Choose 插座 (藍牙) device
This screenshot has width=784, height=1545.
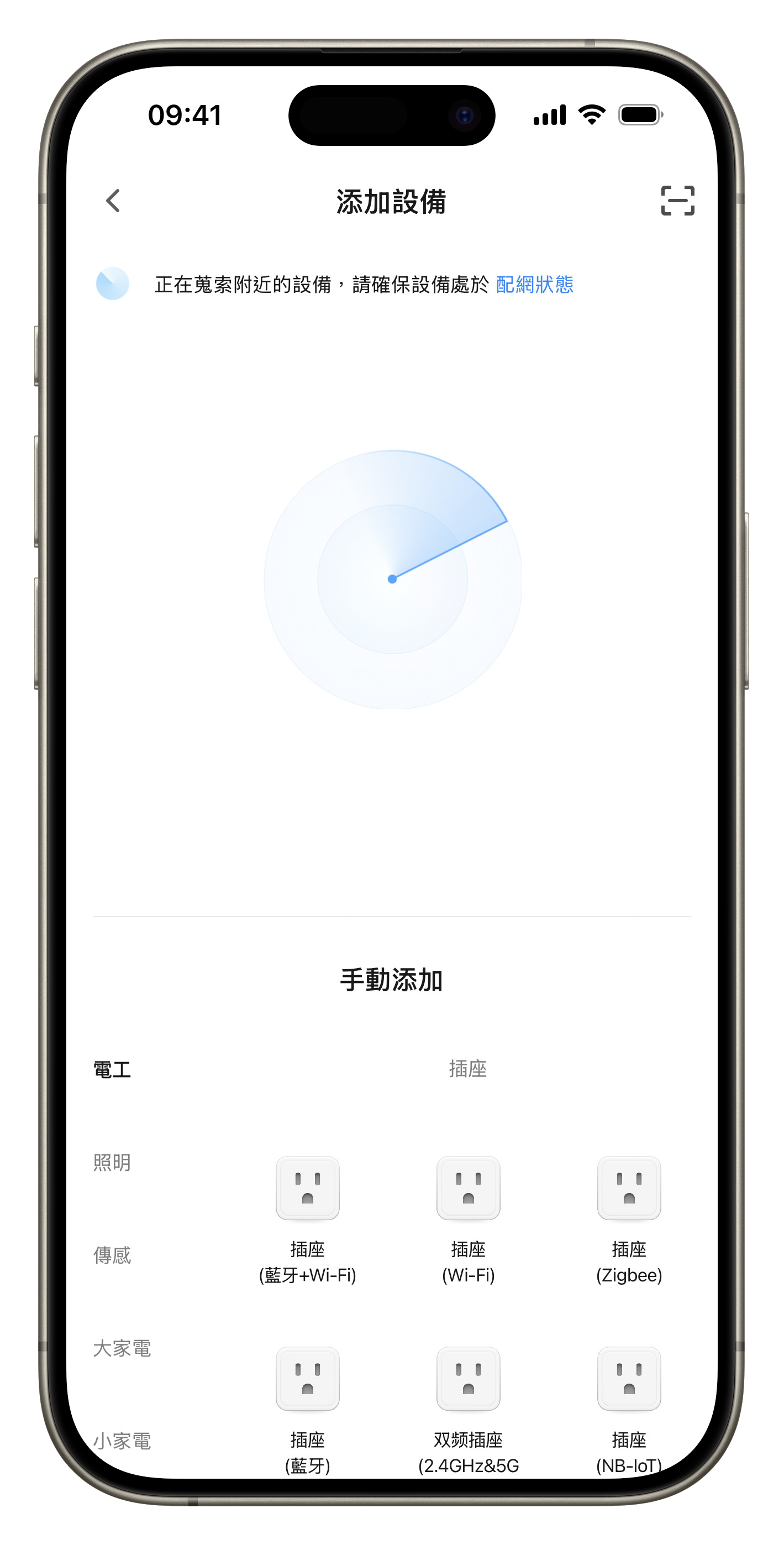pos(308,1379)
